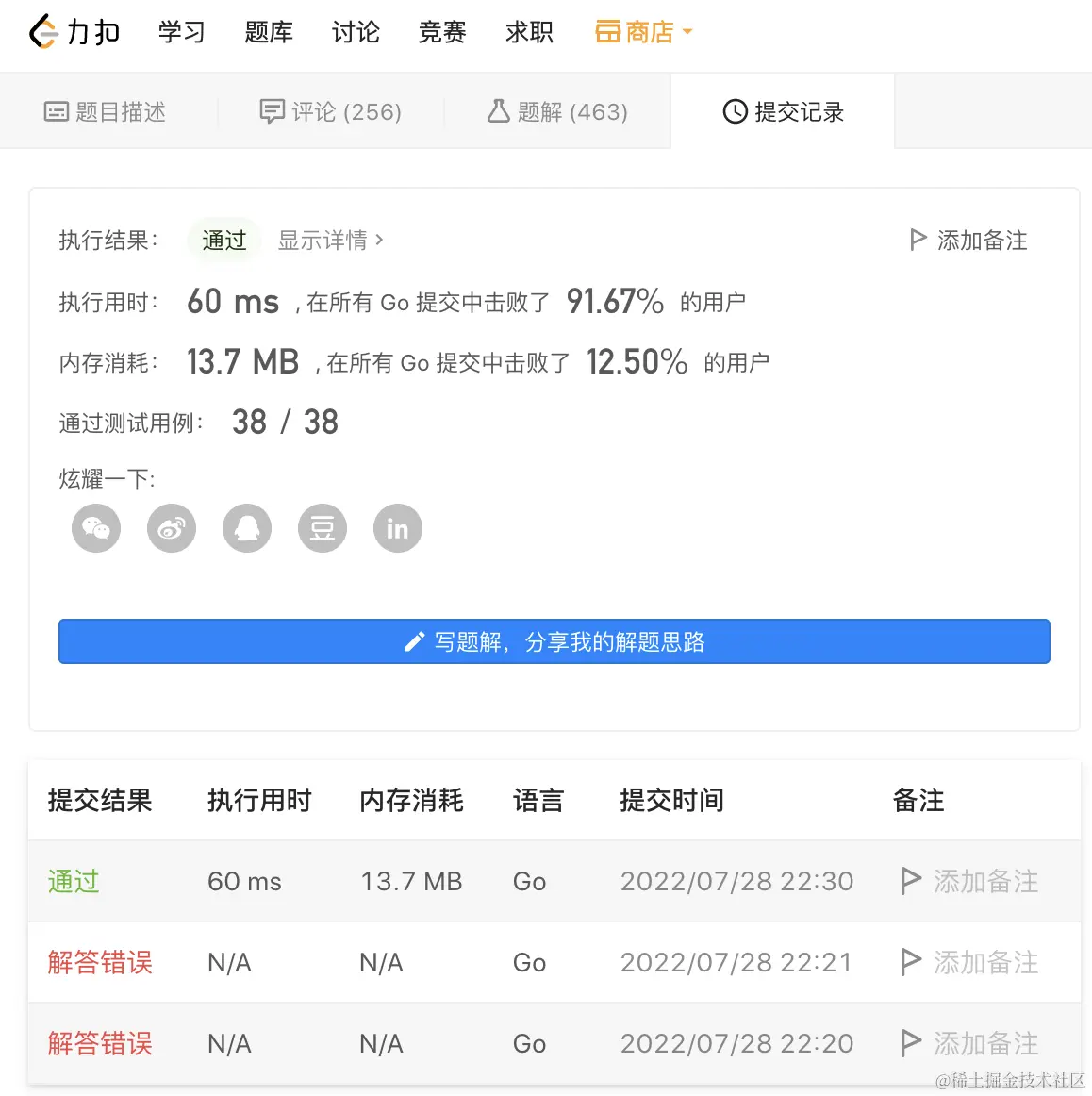Open the 讨论 section

pos(356,32)
